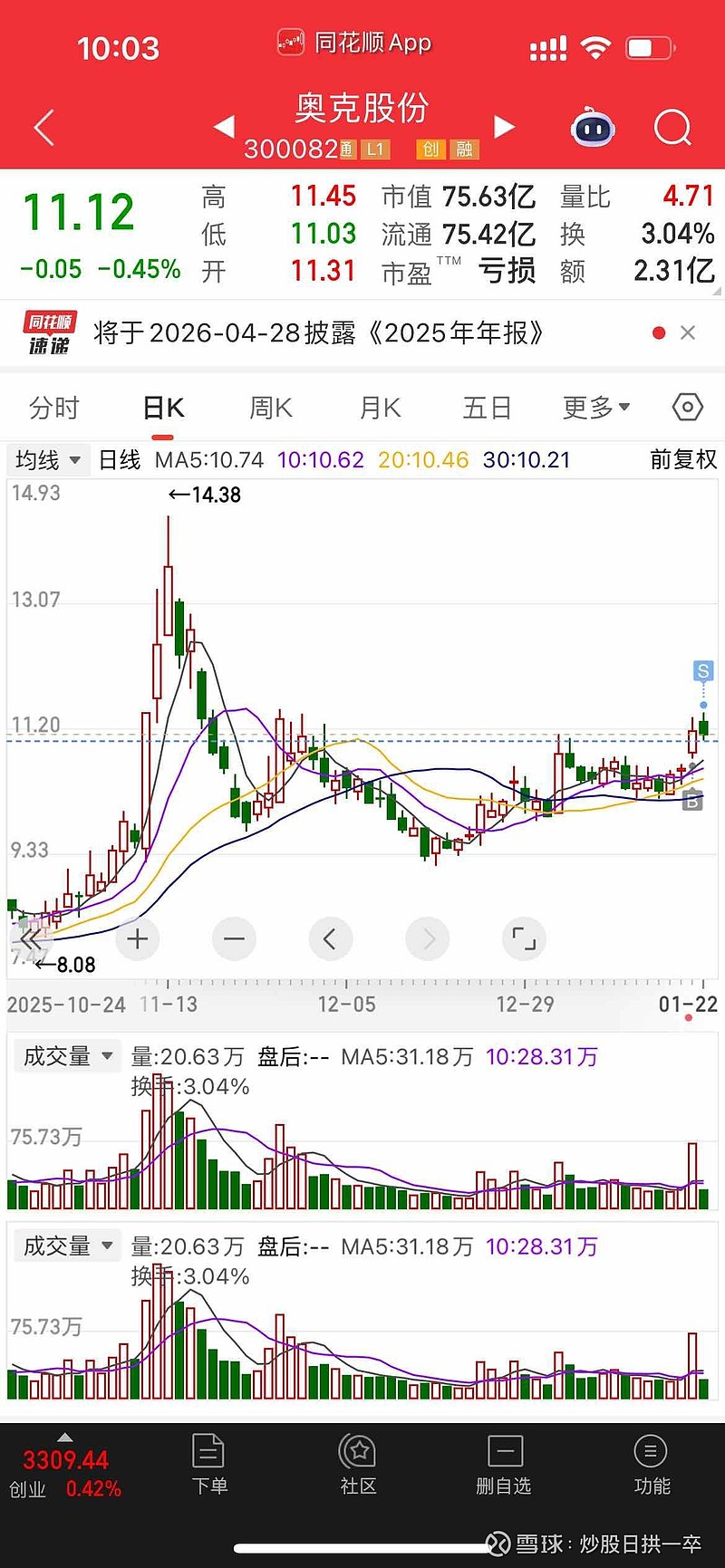
Task: Expand chart to fullscreen view
Action: pos(524,939)
